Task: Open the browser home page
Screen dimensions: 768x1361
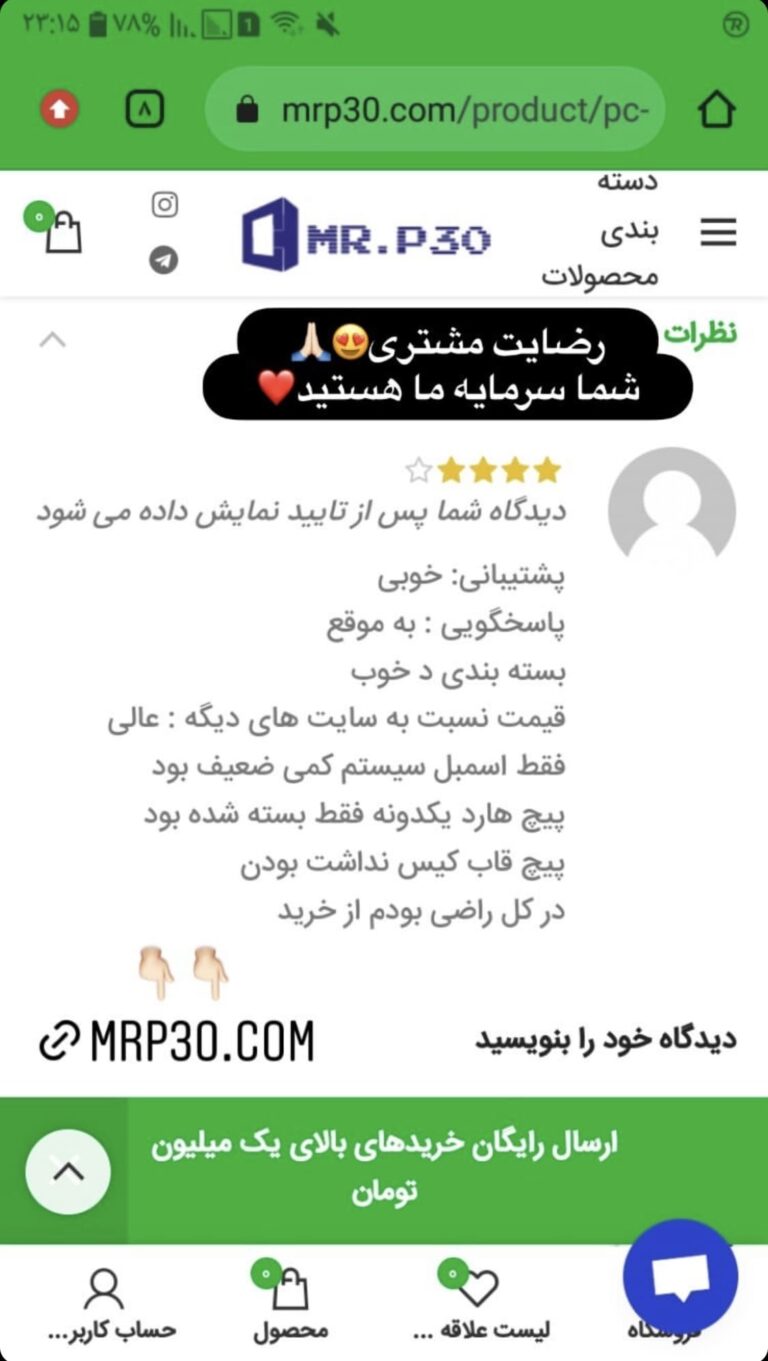Action: tap(716, 110)
